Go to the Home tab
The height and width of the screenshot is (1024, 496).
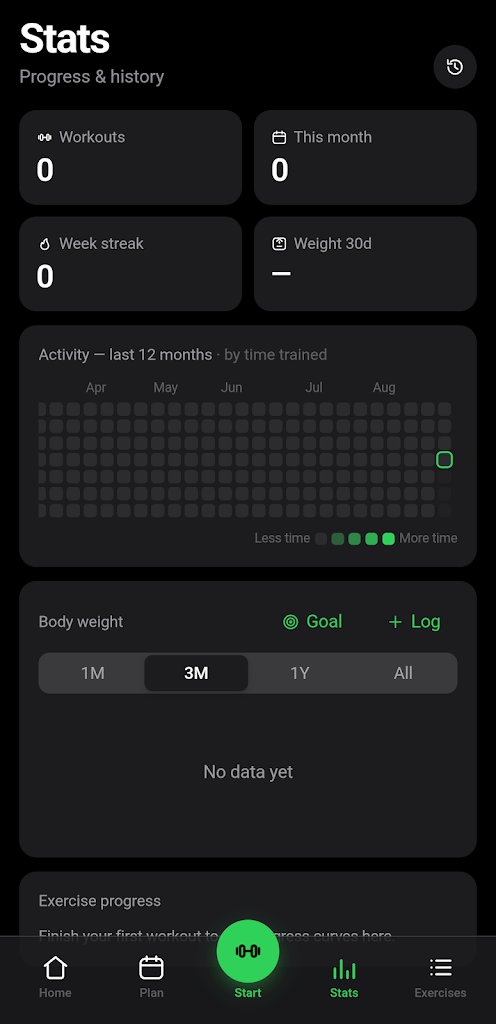coord(55,977)
